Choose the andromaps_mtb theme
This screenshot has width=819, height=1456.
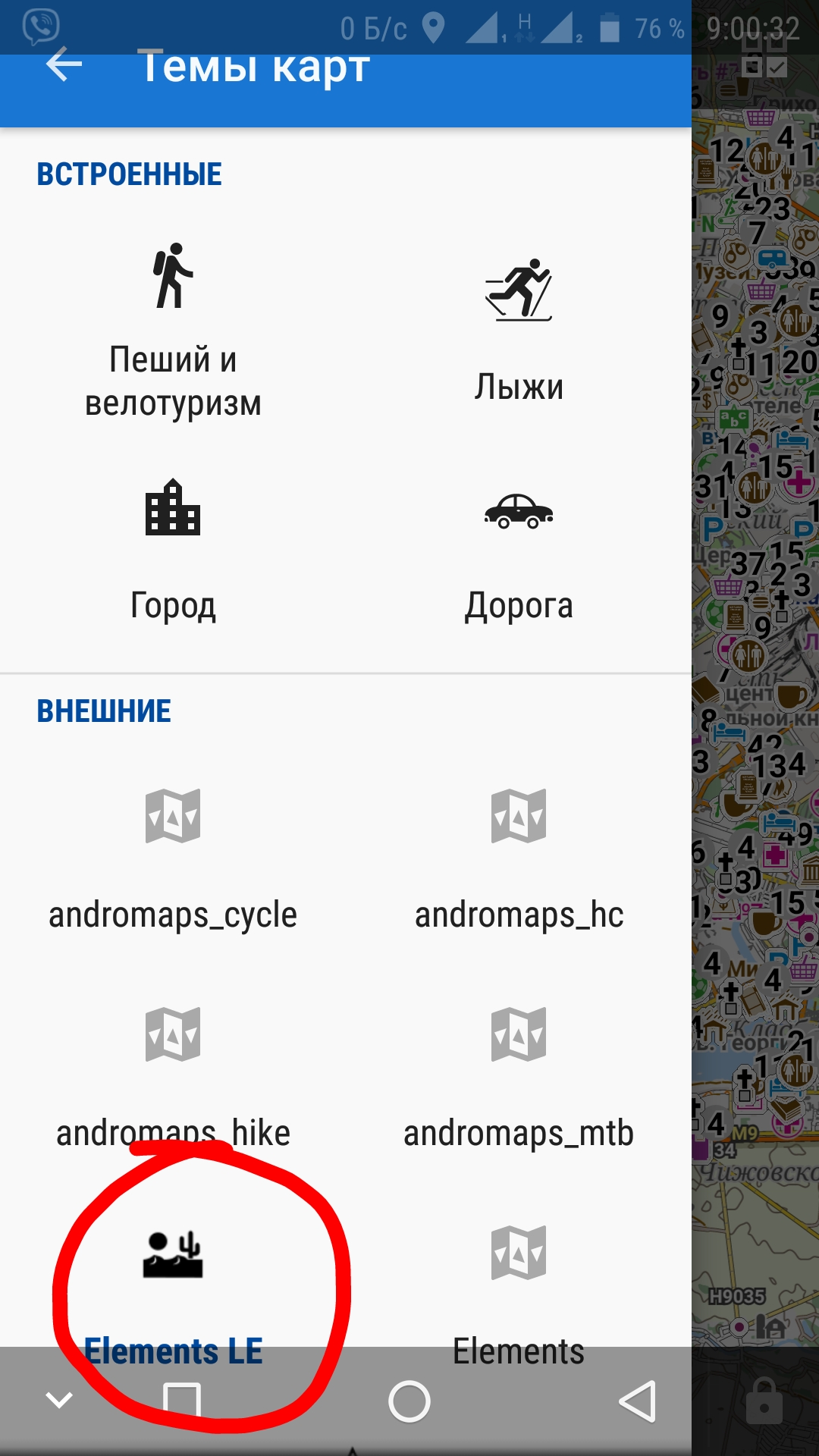pos(519,1077)
